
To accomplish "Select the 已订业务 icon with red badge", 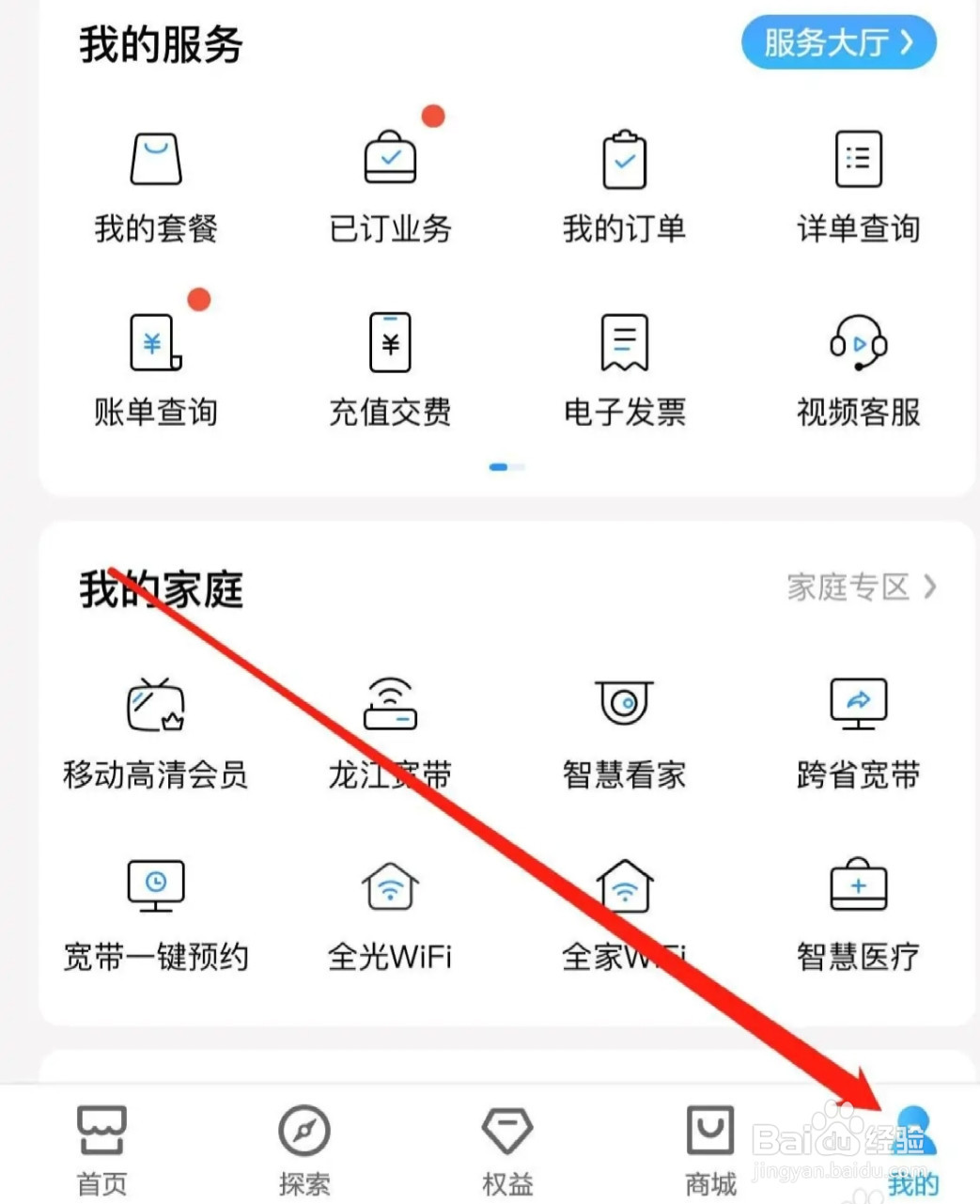I will 390,183.
